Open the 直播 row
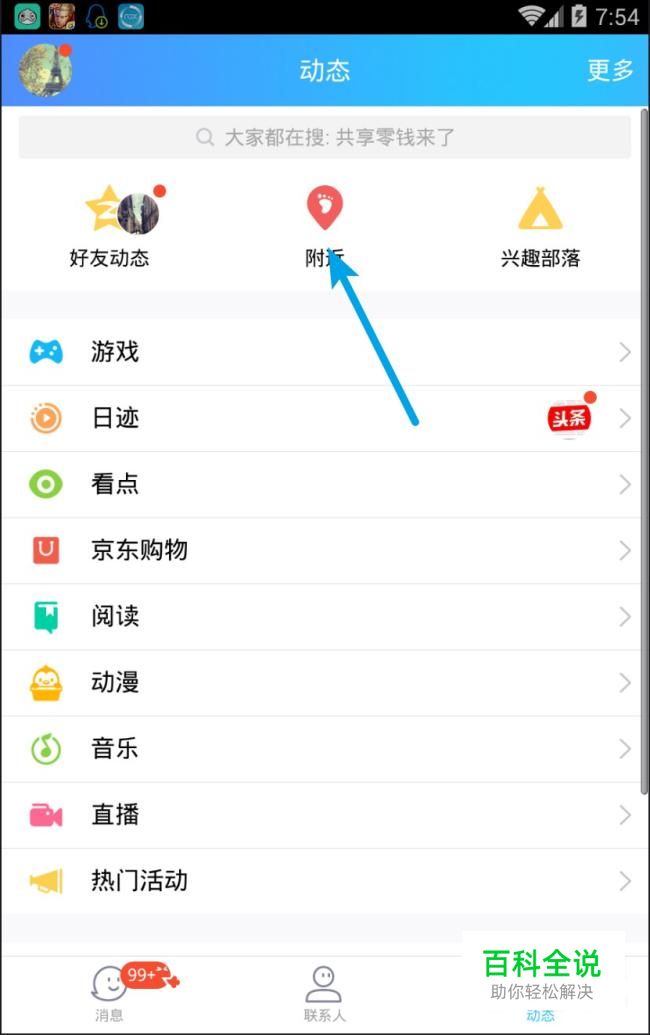The image size is (650, 1035). [x=325, y=814]
